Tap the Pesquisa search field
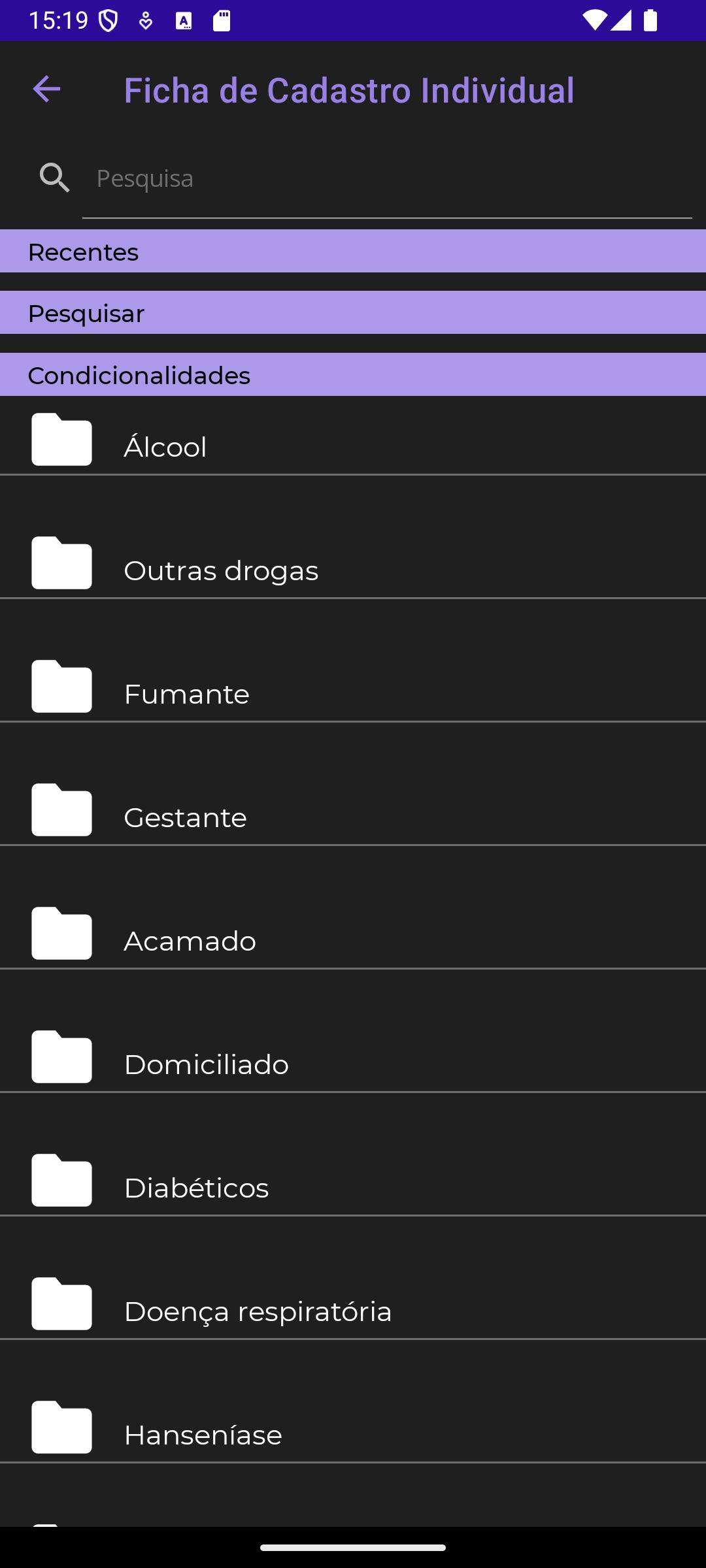The image size is (706, 1568). click(387, 178)
